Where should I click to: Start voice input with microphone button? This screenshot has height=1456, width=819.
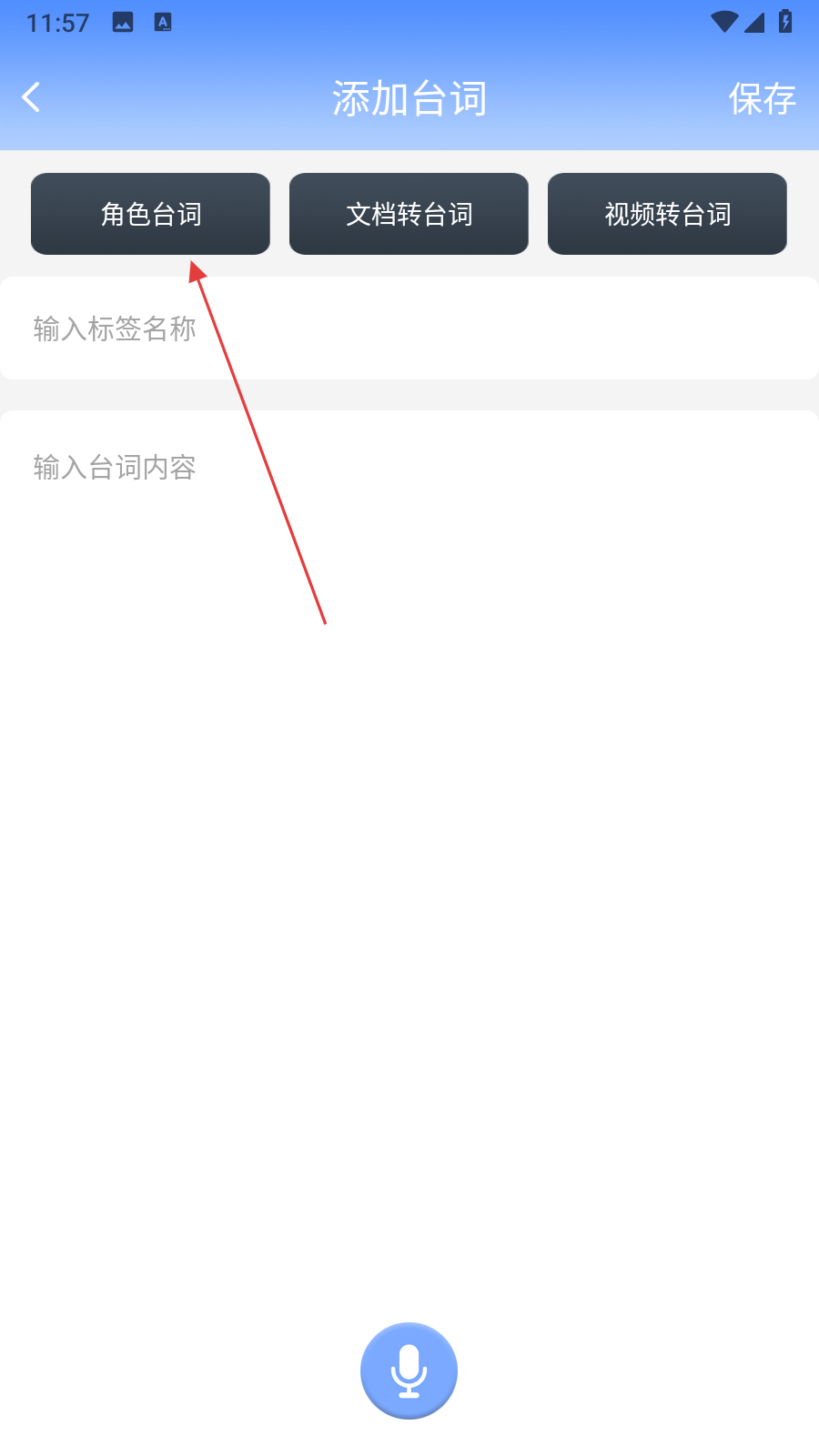409,1370
